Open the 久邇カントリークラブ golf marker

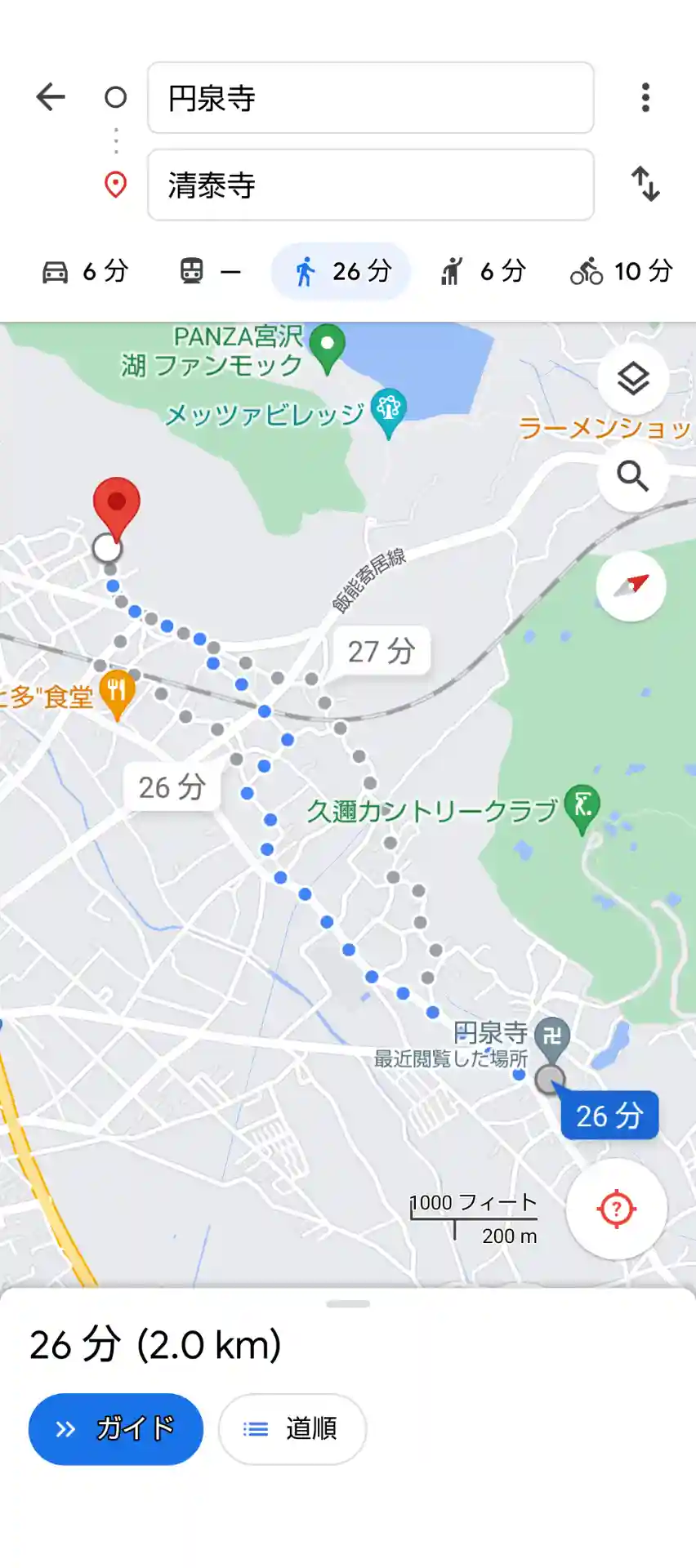point(582,807)
